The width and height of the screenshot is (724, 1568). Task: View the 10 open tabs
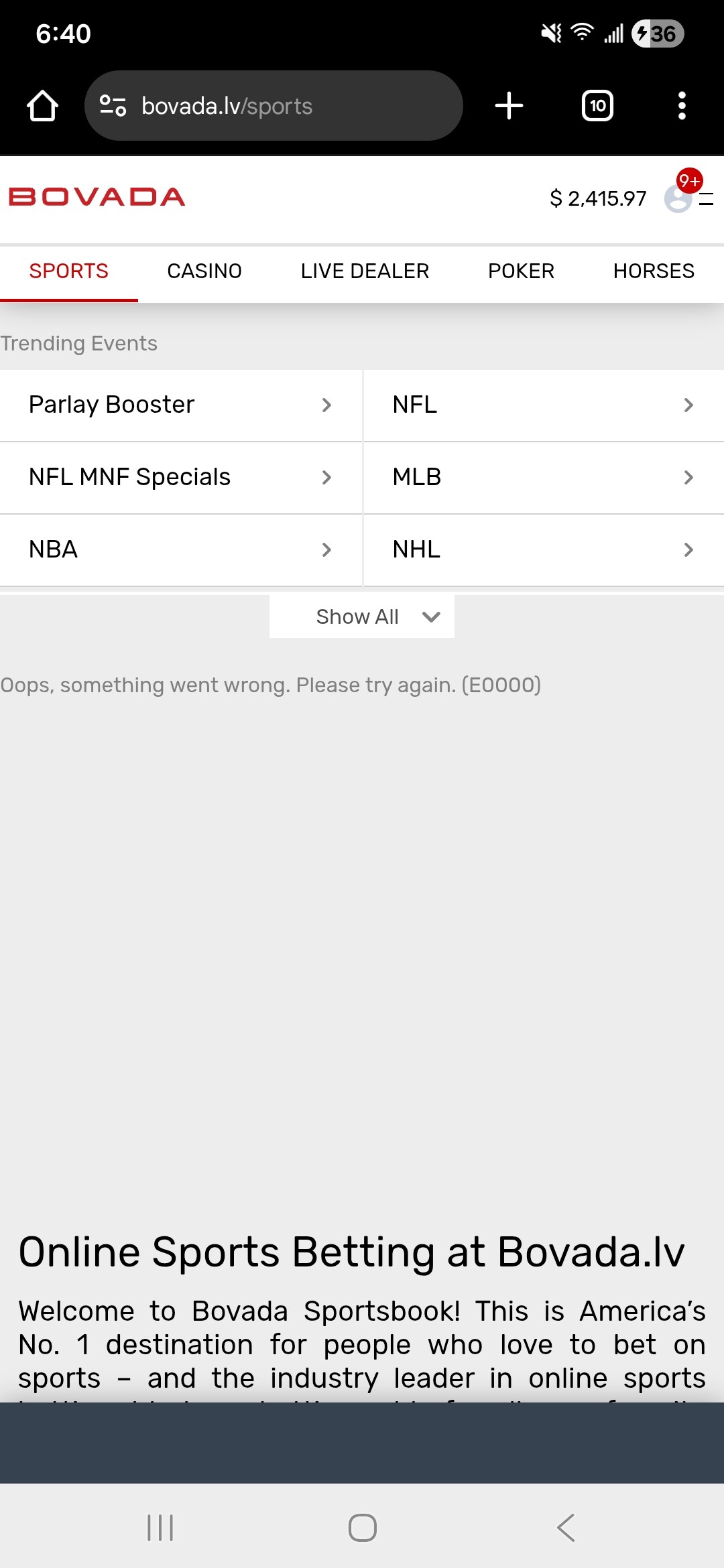597,106
